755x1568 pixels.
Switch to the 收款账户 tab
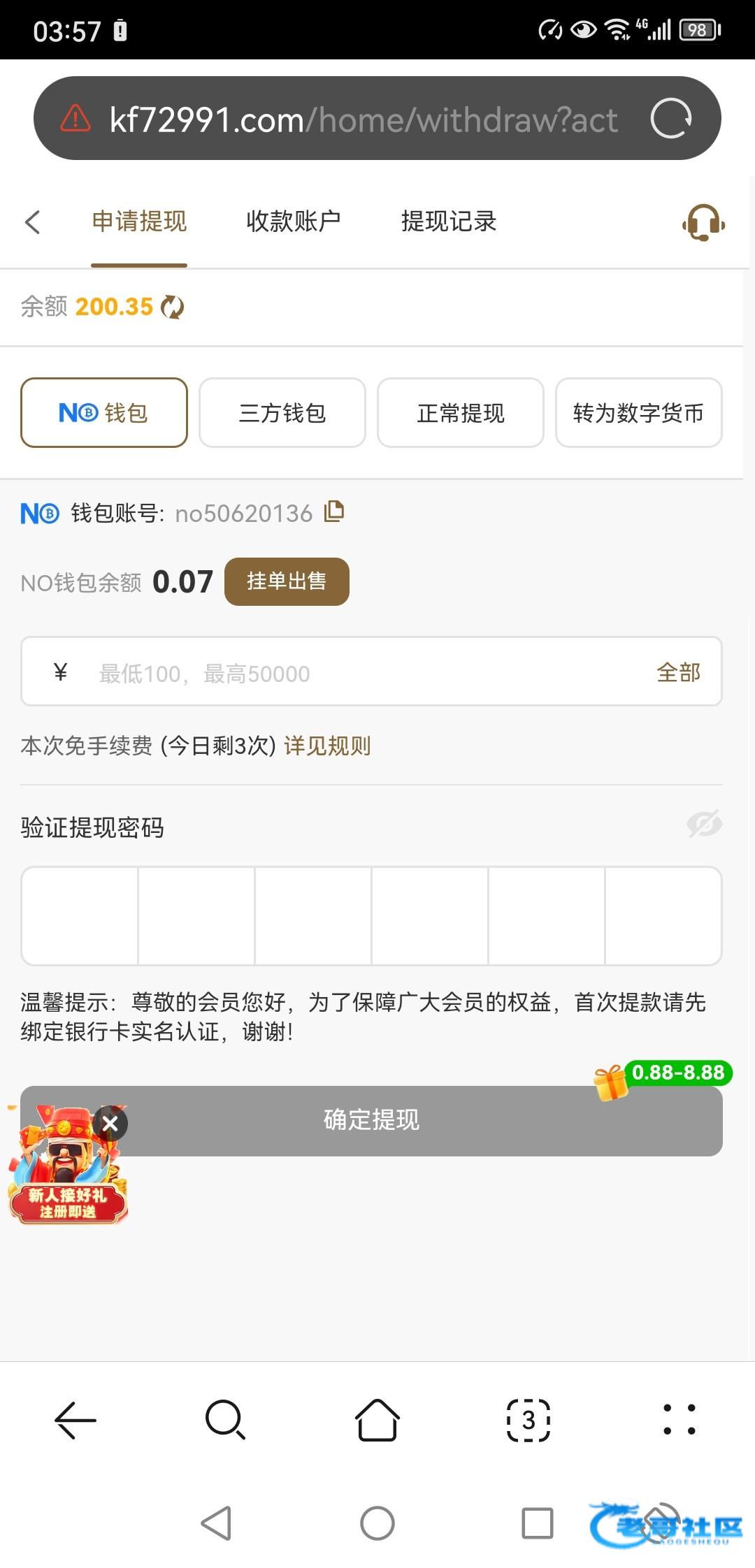pos(294,222)
